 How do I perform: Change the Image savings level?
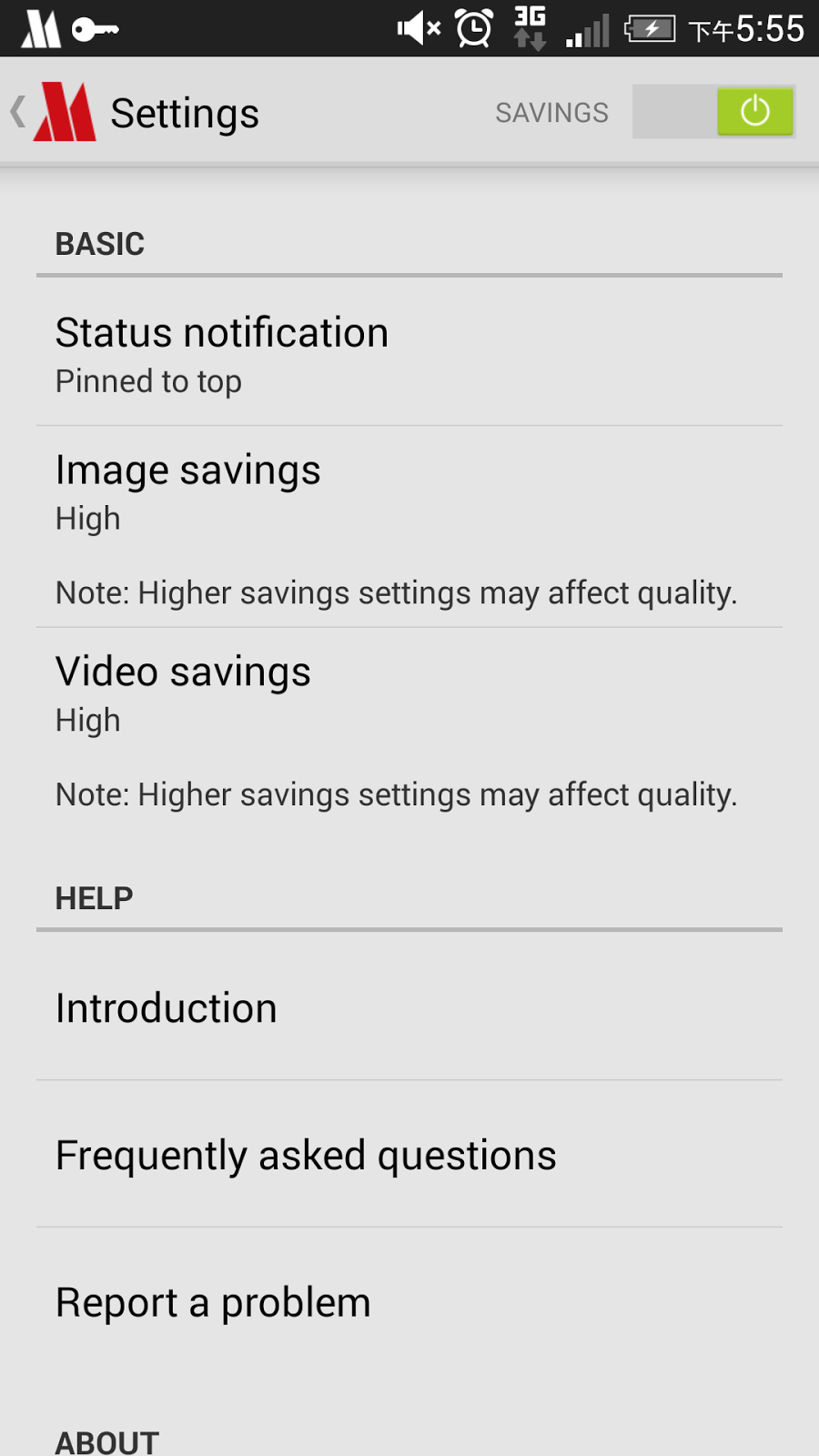click(409, 526)
